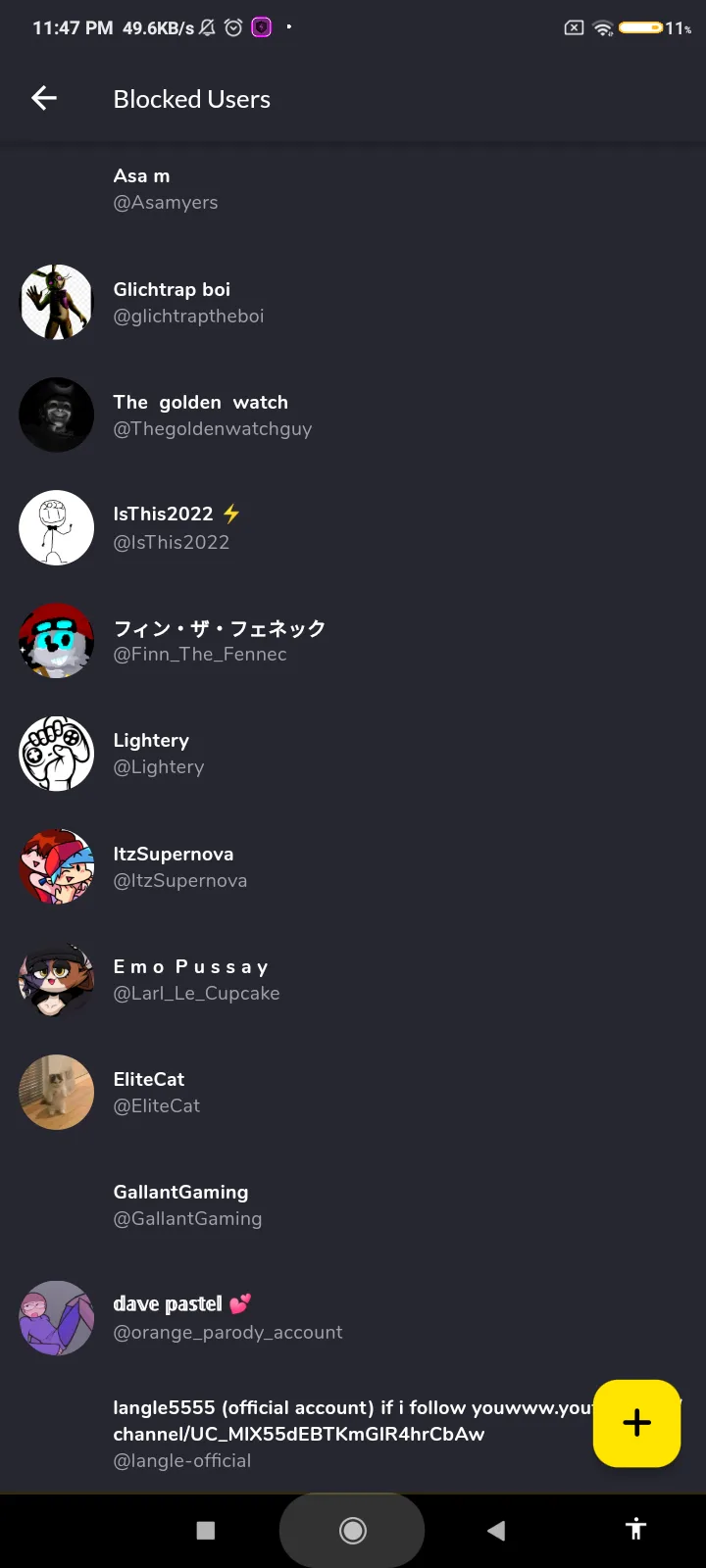Tap the system home button

(x=352, y=1530)
